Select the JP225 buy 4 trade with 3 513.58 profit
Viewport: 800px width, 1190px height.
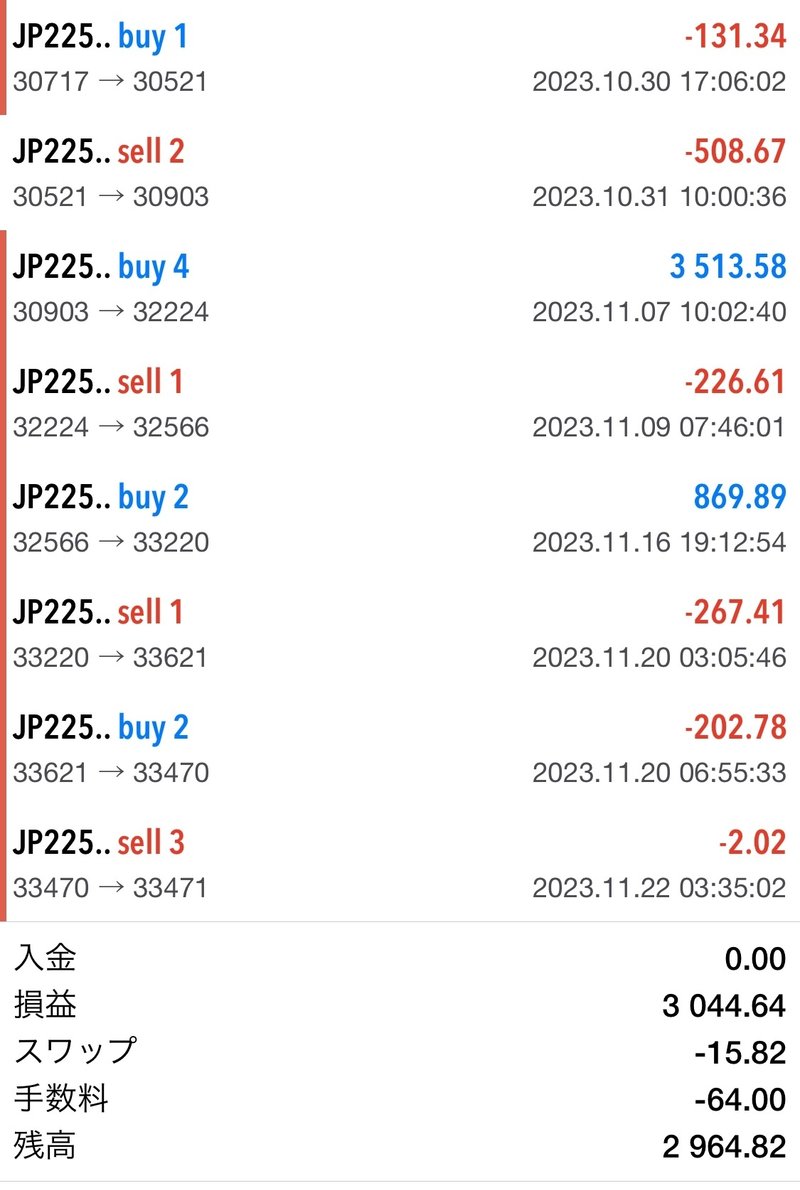[x=400, y=288]
